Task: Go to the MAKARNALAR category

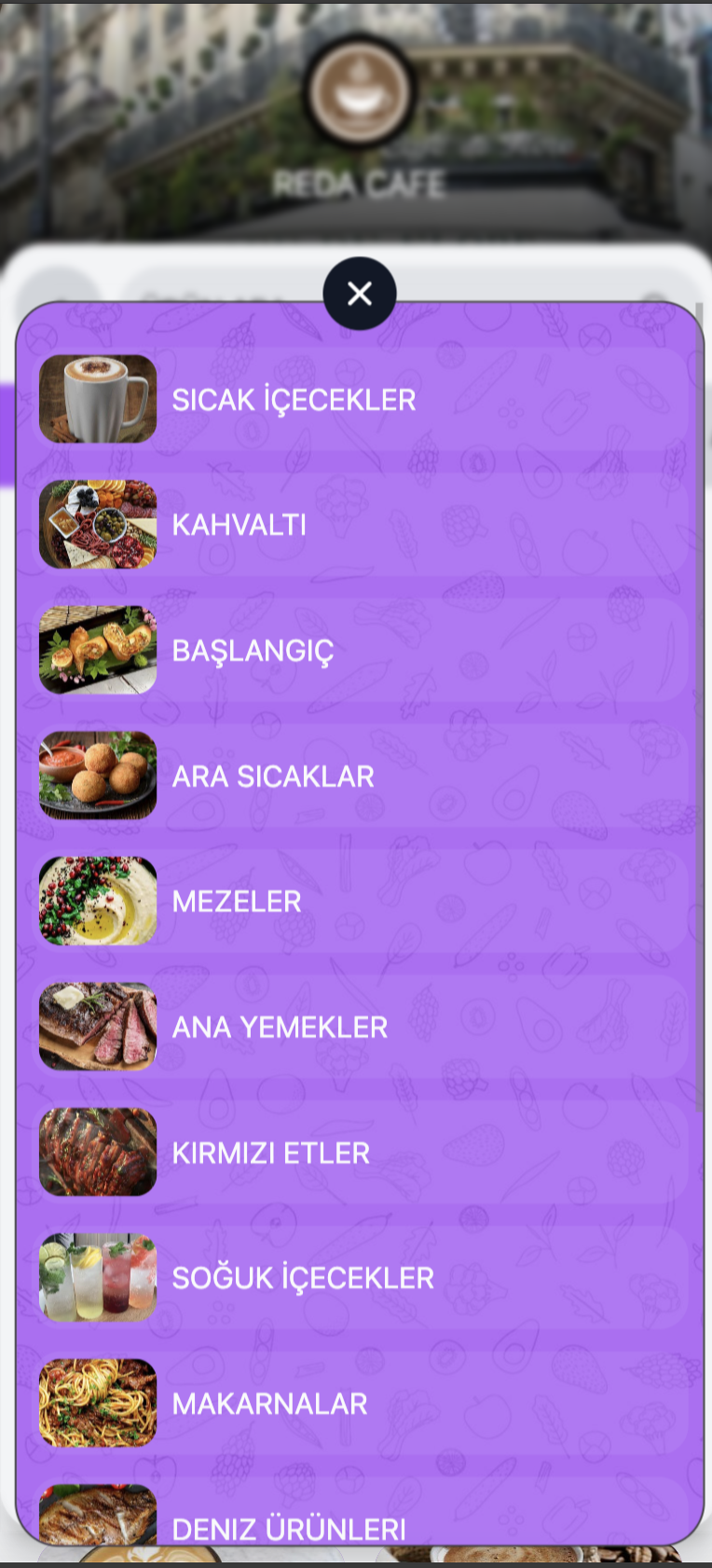Action: pos(360,1403)
